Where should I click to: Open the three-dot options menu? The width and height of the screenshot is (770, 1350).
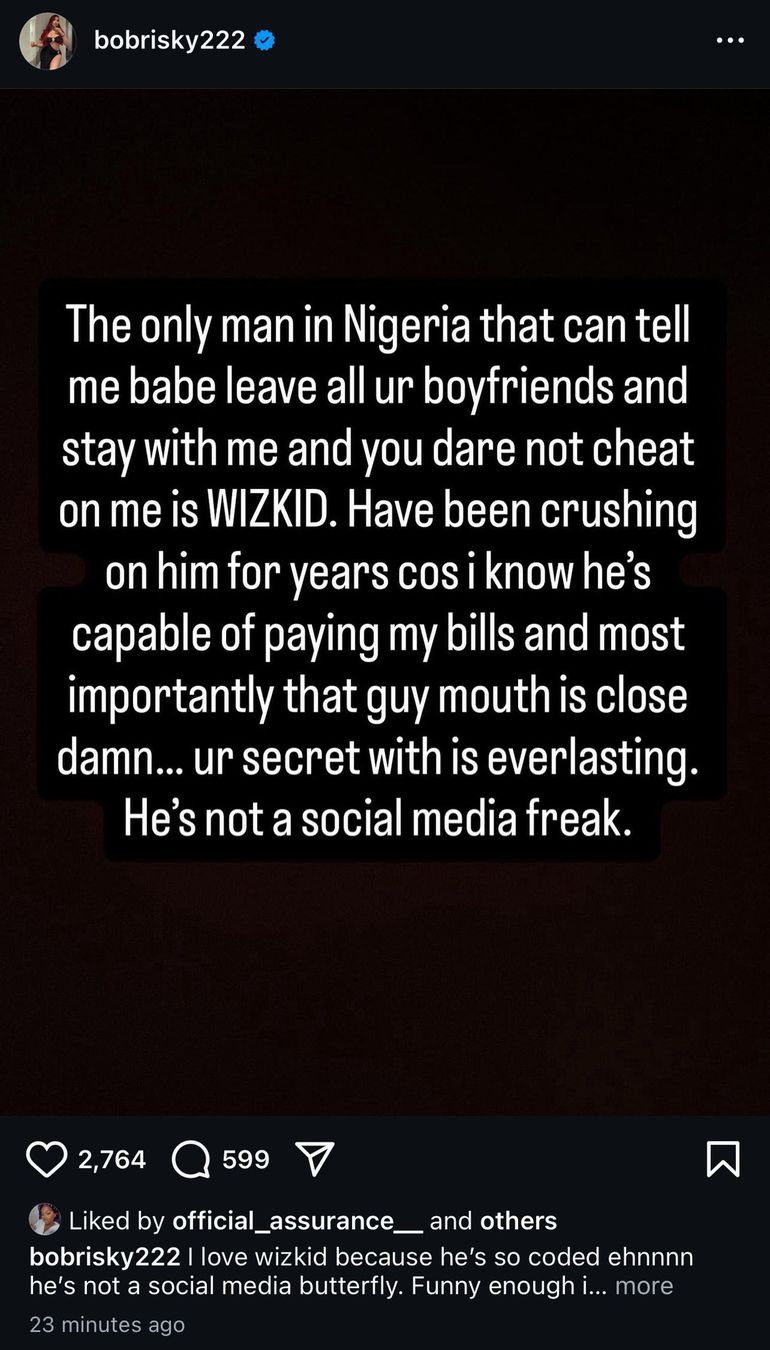coord(730,41)
